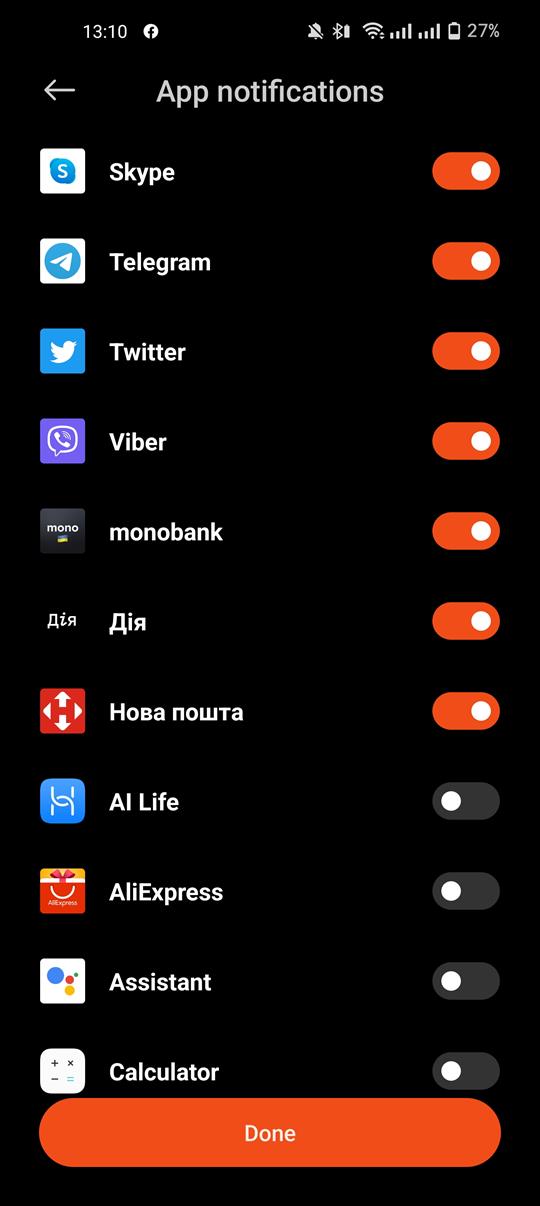The image size is (540, 1206).
Task: Mute Viber notifications toggle
Action: [466, 441]
